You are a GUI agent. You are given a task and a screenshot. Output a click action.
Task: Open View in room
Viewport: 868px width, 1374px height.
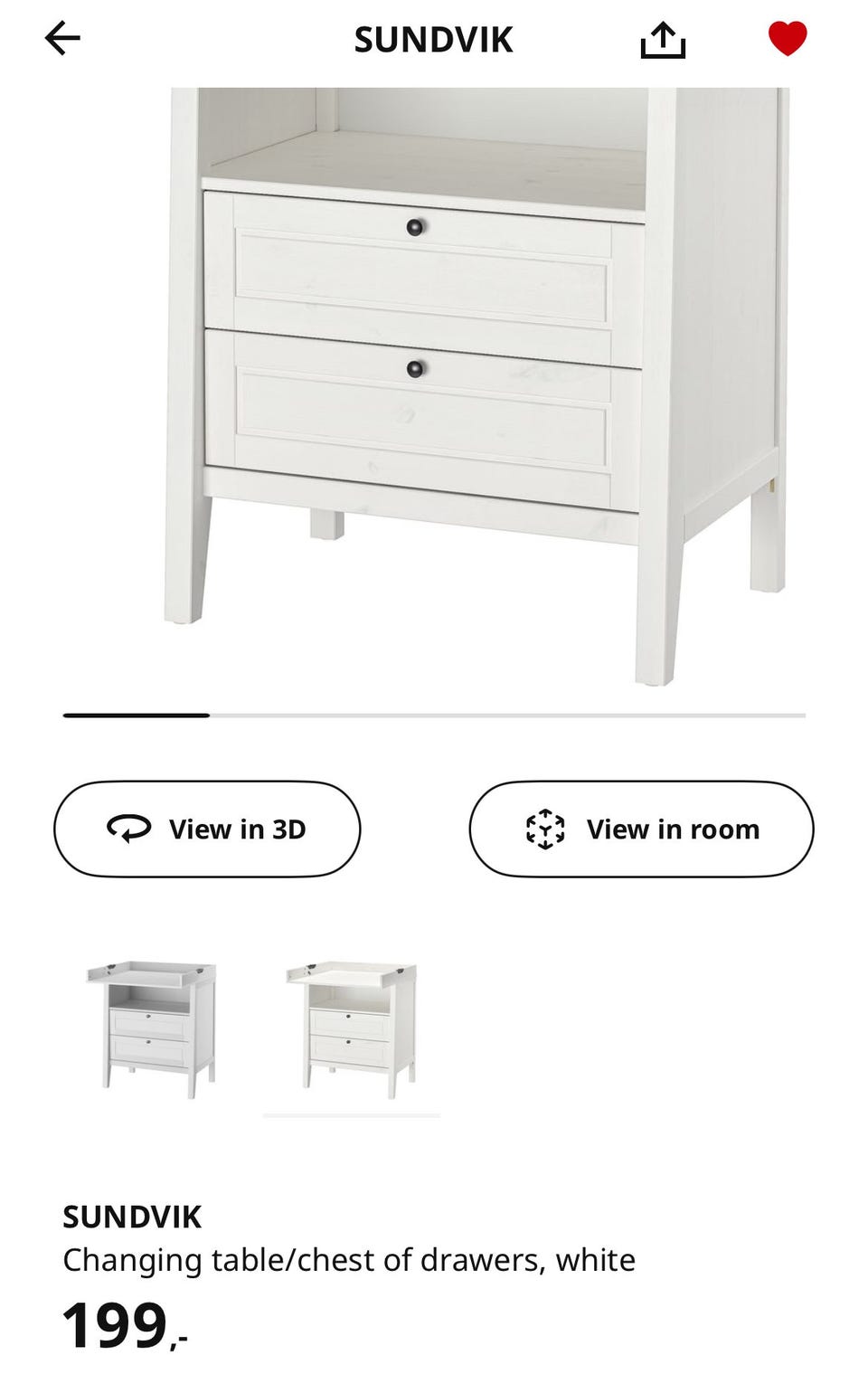point(641,829)
